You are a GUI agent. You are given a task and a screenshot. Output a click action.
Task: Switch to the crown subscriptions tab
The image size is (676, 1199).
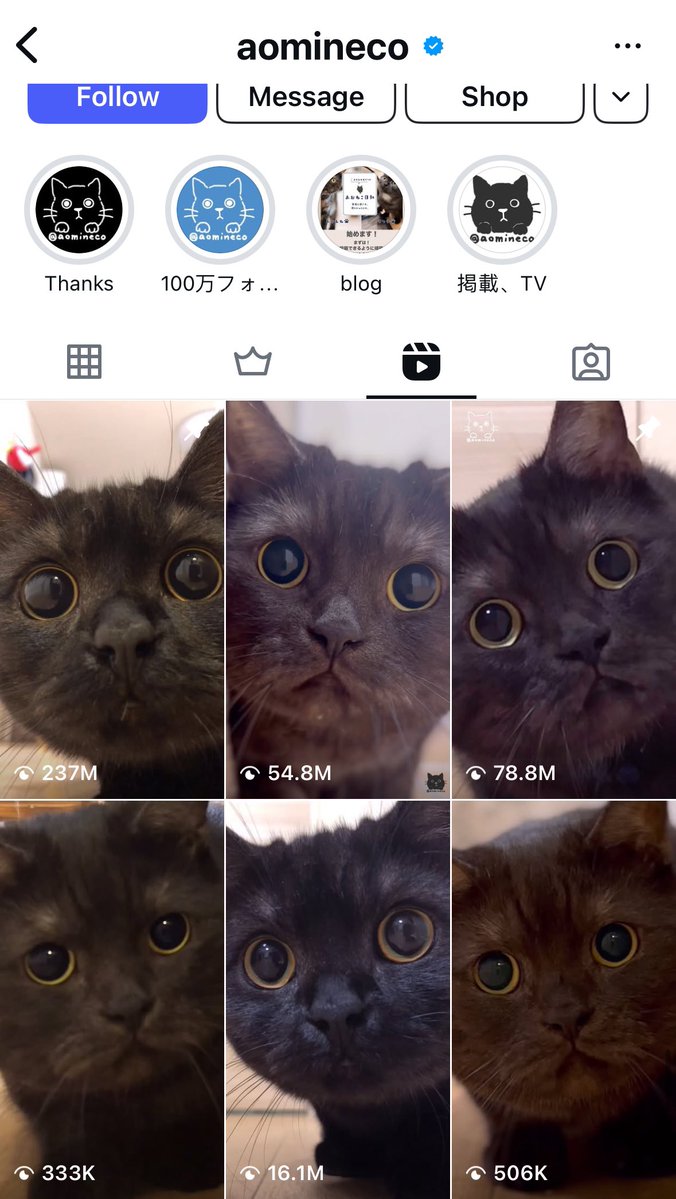click(x=253, y=362)
